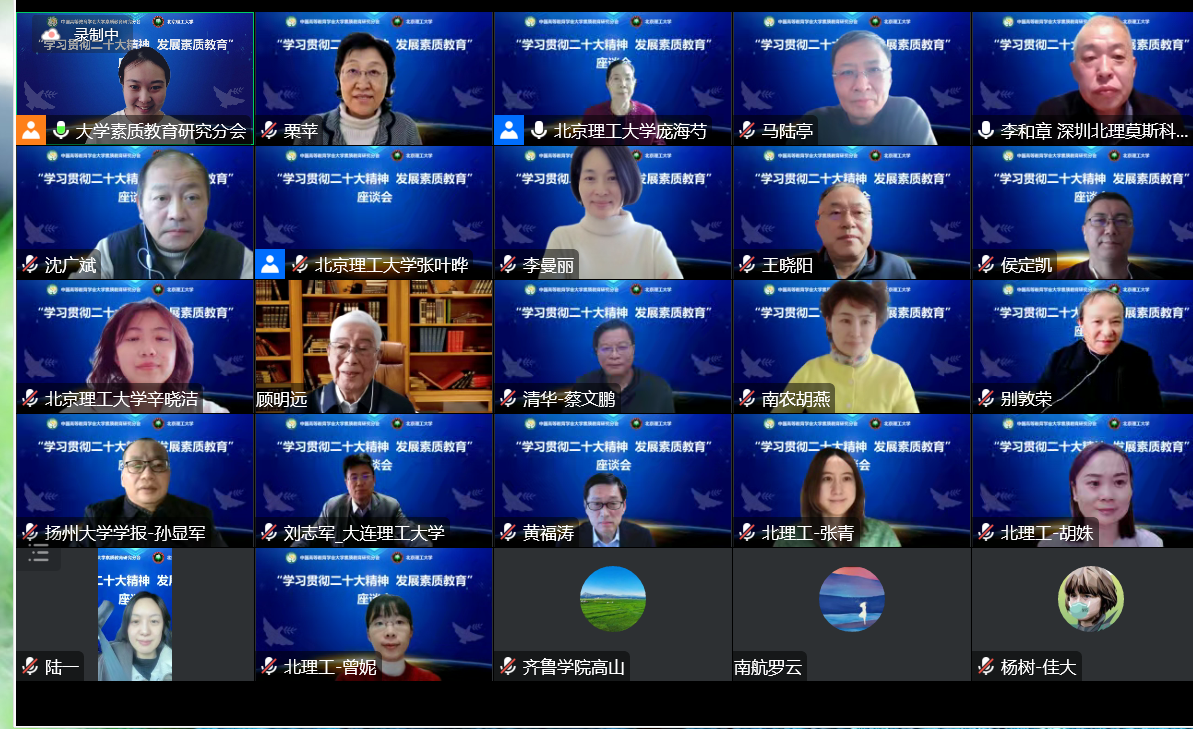
Task: Tap the 黄福涛 participant tile
Action: tap(612, 480)
